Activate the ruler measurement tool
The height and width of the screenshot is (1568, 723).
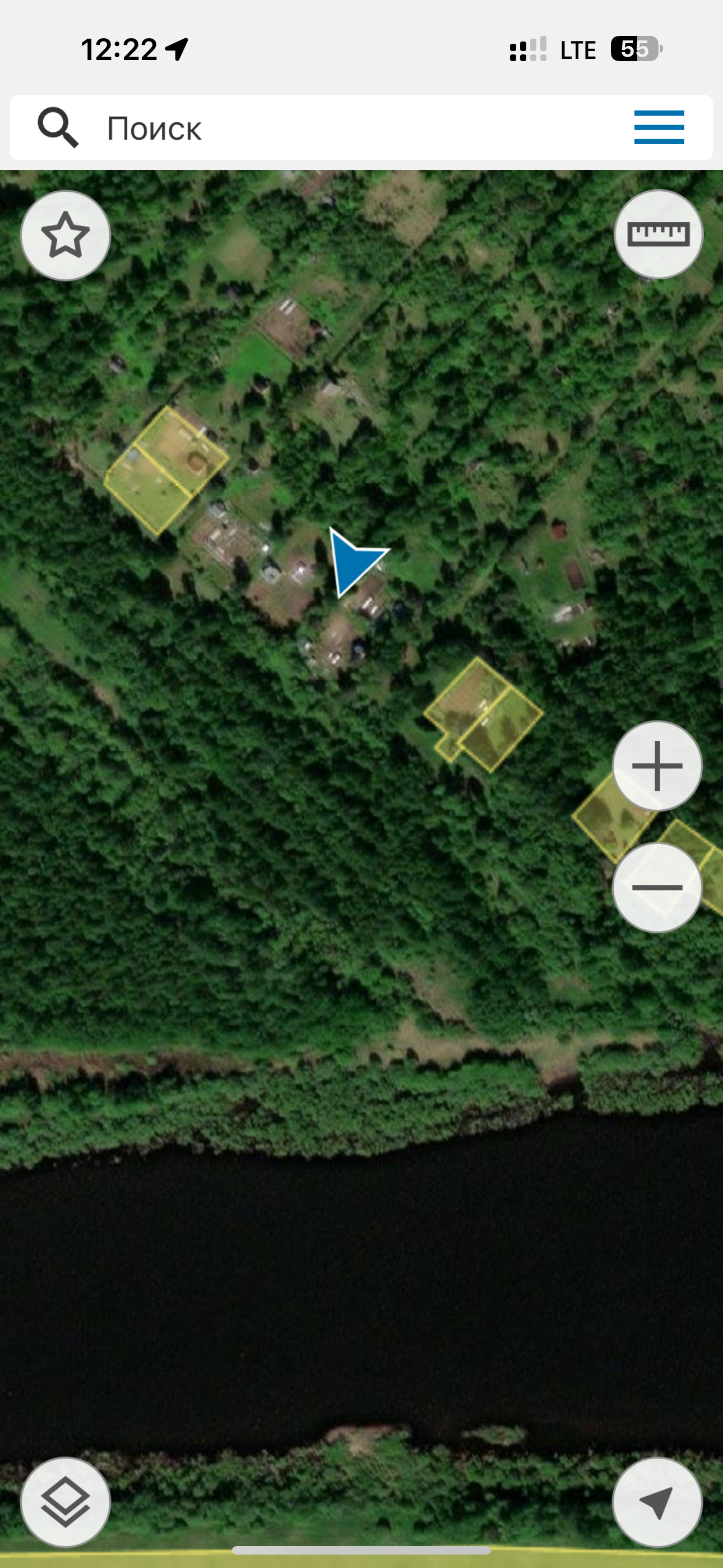659,234
